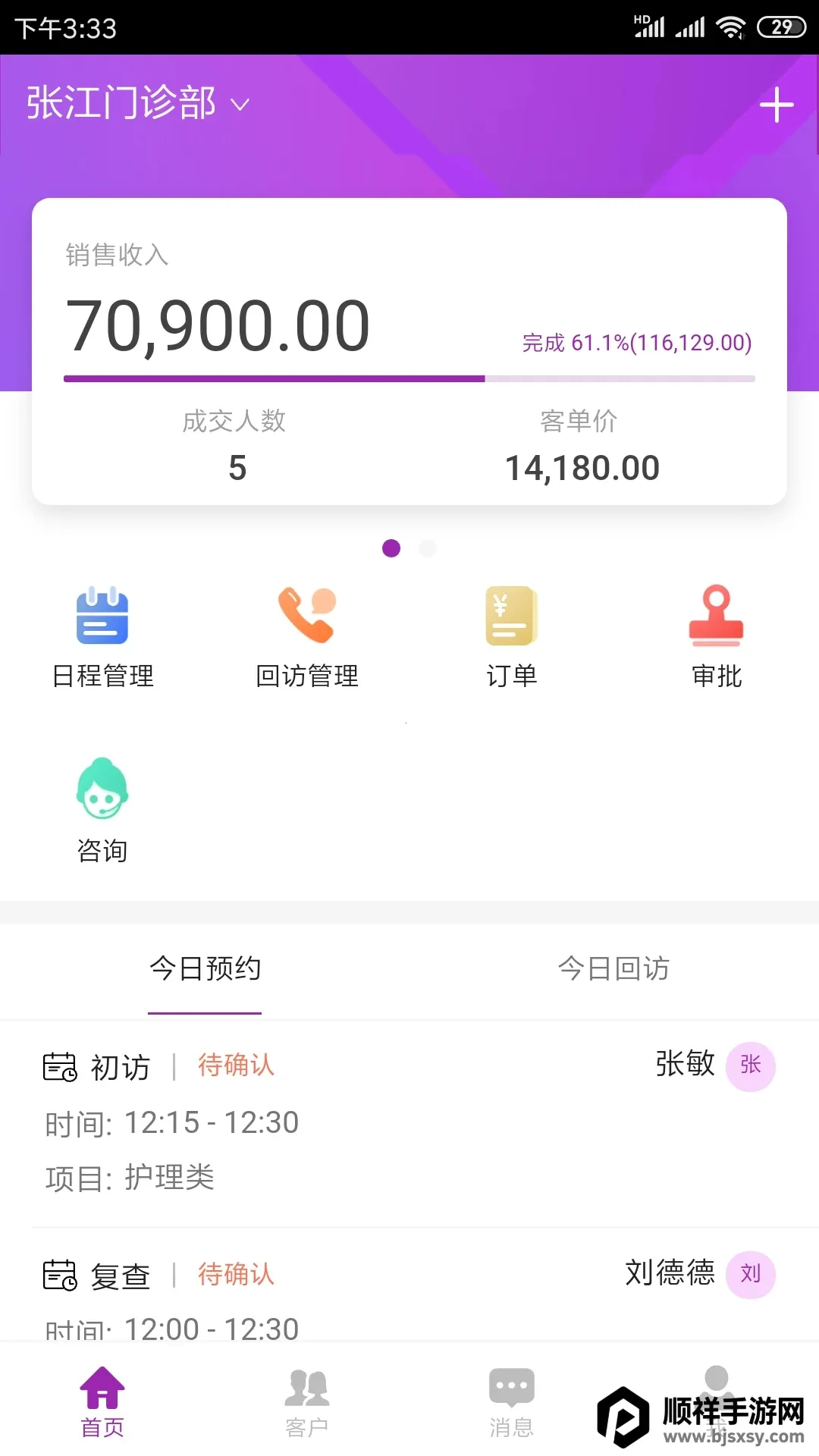Open 刘德德's 复查 appointment
819x1456 pixels.
(409, 1289)
